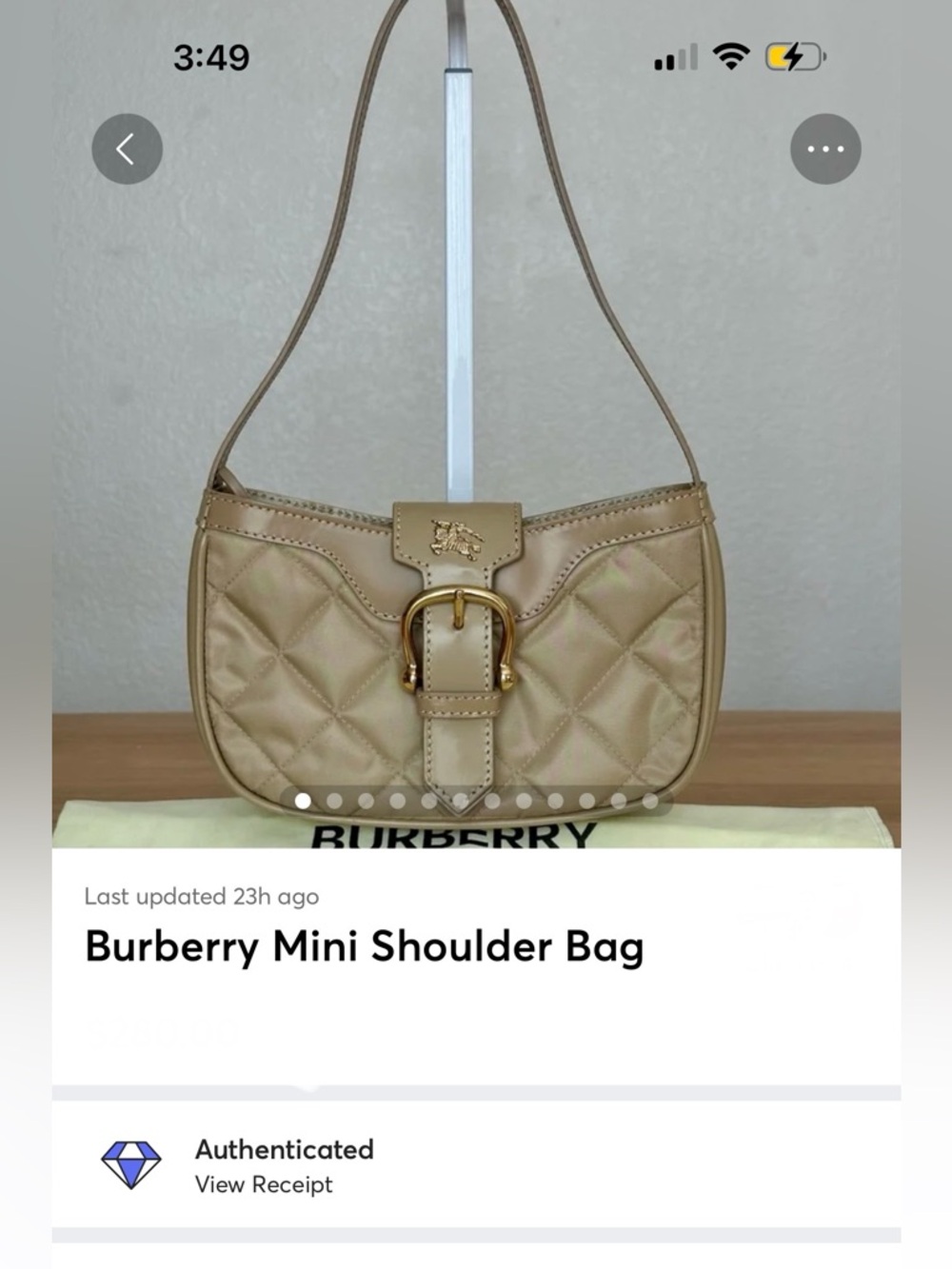Select the first carousel pagination dot
This screenshot has width=952, height=1269.
(x=302, y=800)
